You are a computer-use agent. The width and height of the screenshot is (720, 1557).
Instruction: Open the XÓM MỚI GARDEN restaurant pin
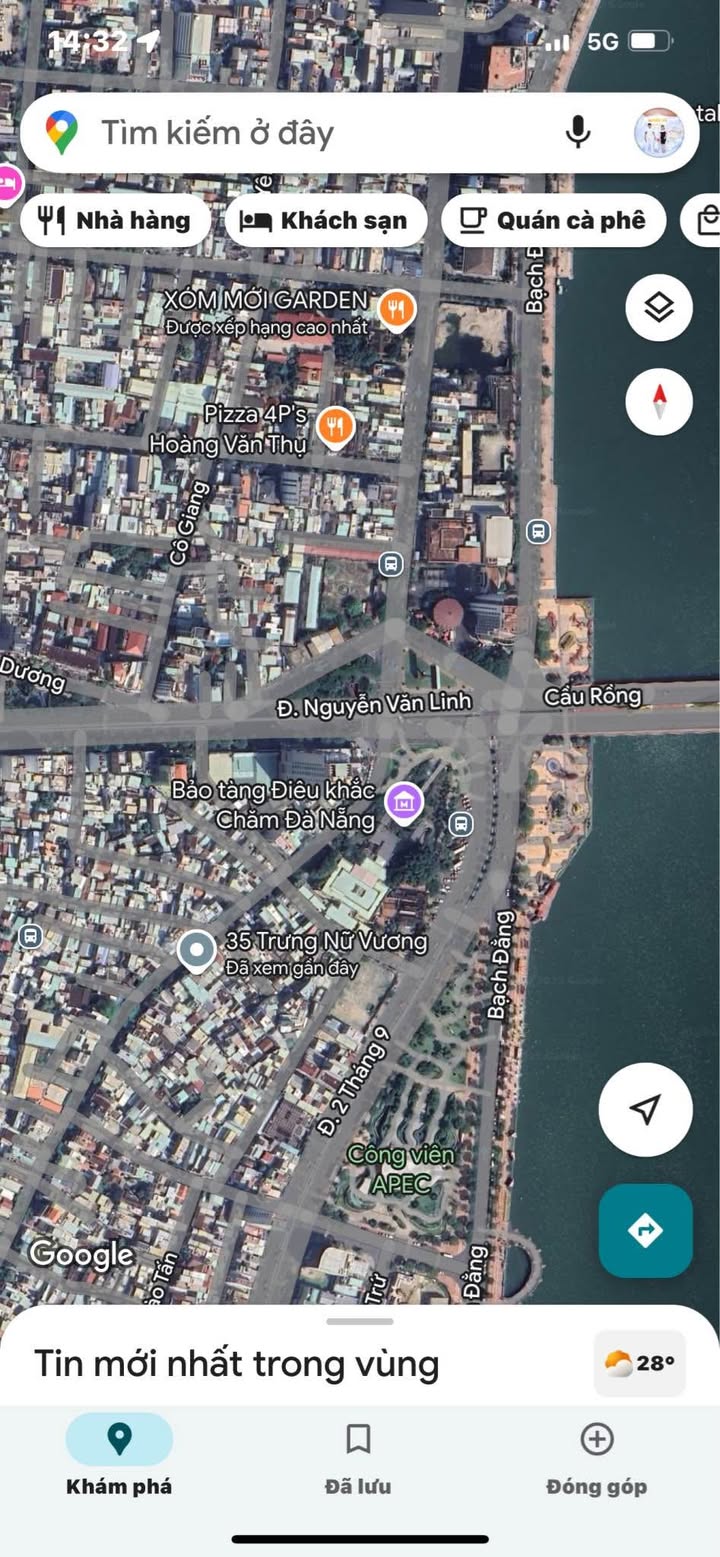coord(398,309)
